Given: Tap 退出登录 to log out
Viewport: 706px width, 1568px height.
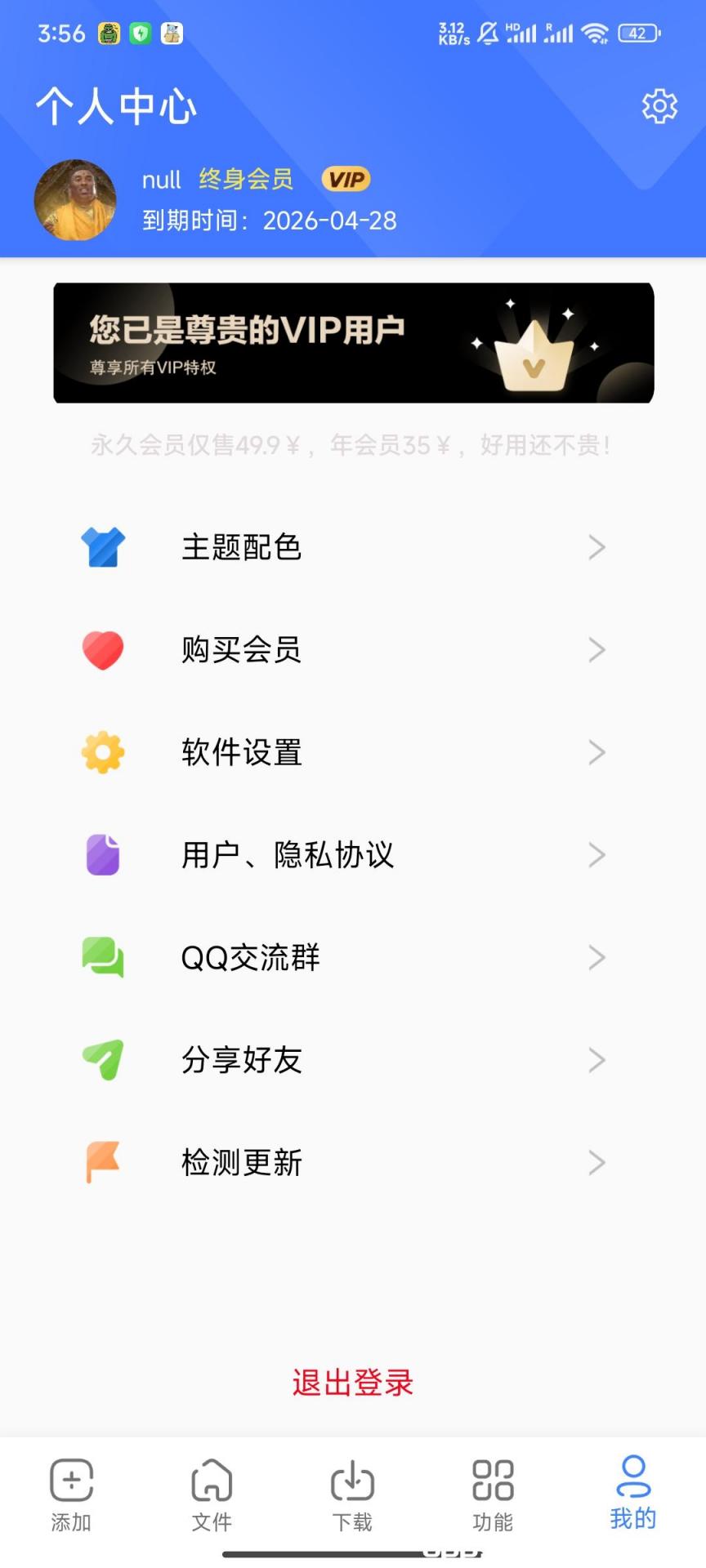Looking at the screenshot, I should point(353,1383).
